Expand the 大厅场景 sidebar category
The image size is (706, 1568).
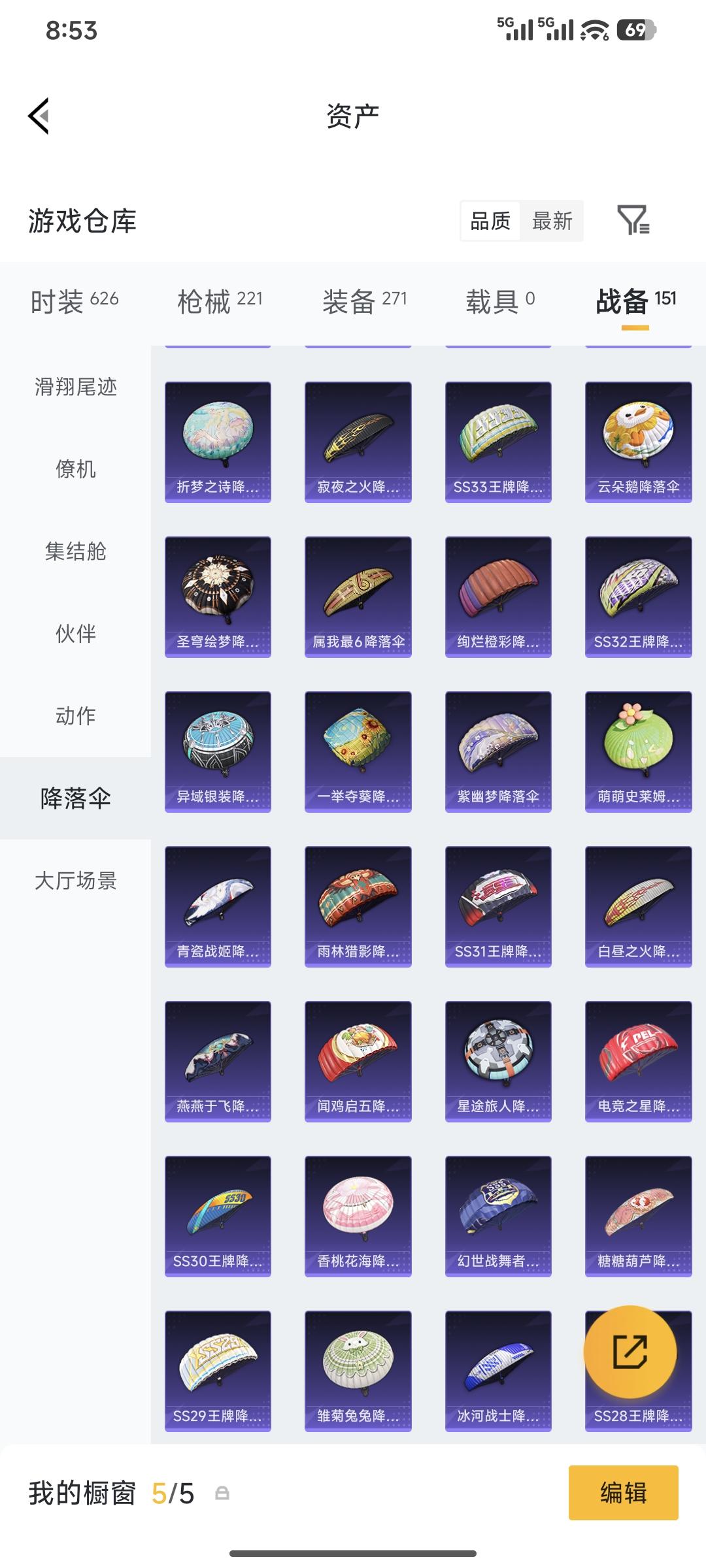(x=74, y=880)
